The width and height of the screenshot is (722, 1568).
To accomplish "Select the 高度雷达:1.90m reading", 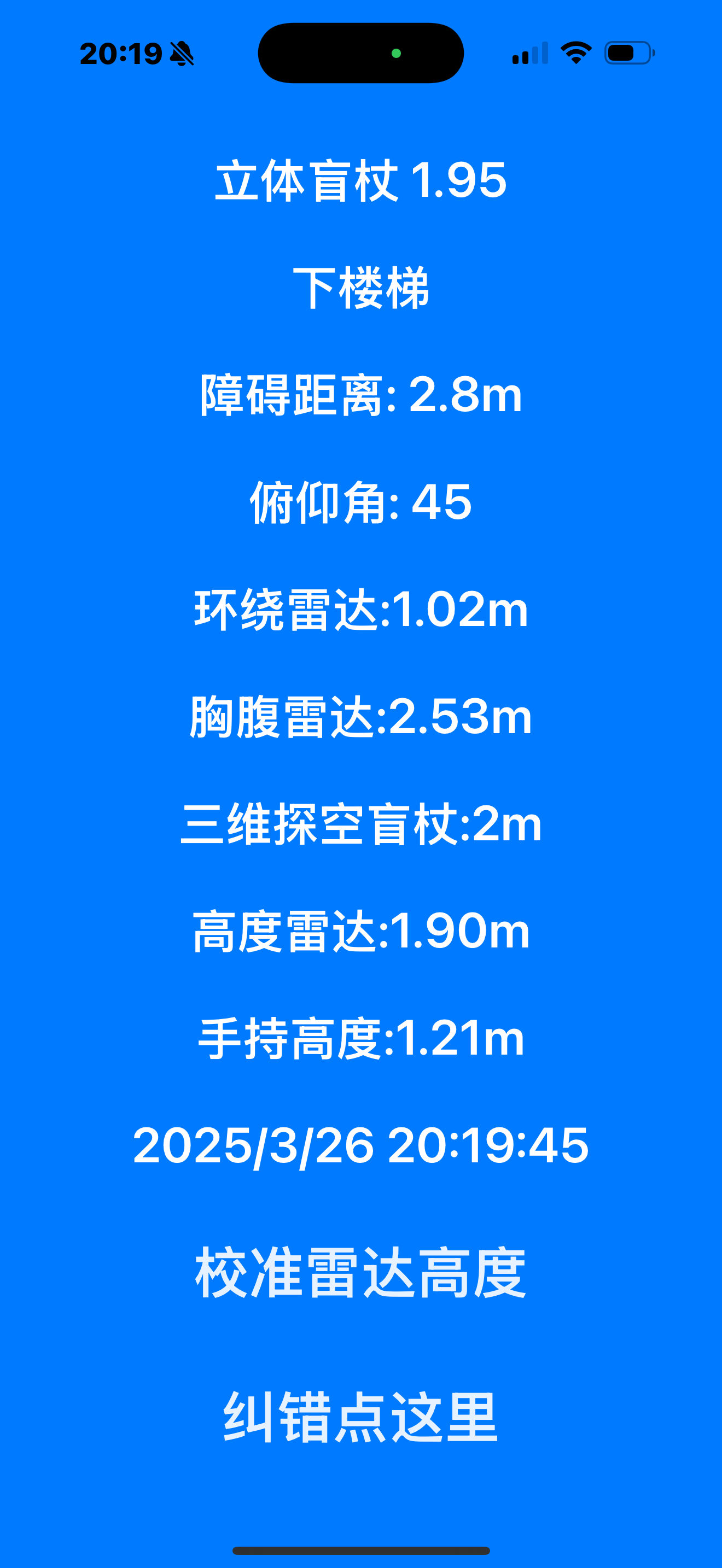I will [x=360, y=931].
